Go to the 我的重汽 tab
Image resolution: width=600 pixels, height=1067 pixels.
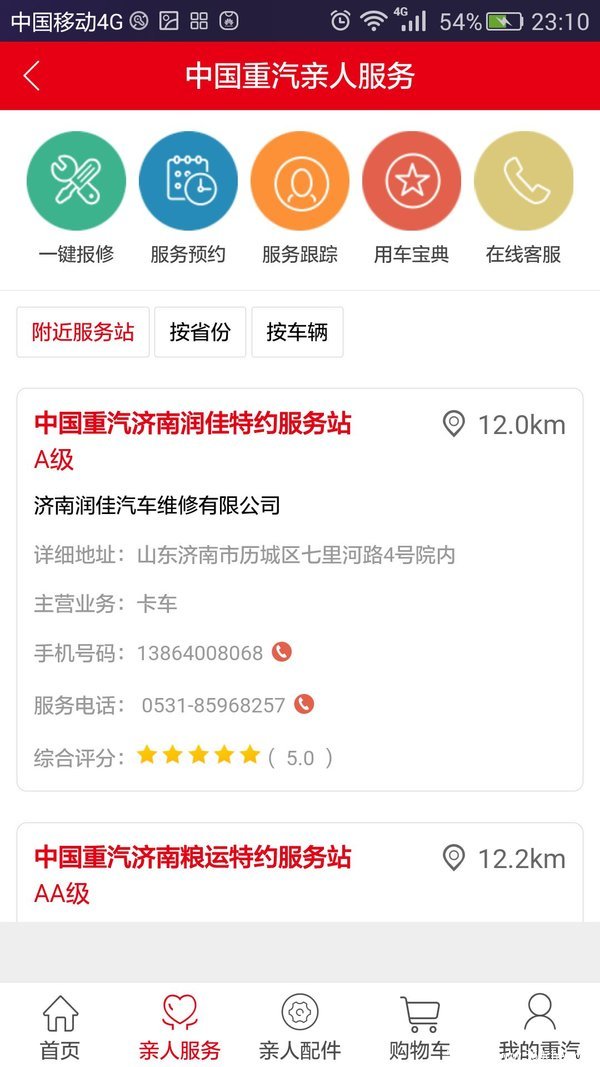[539, 1027]
